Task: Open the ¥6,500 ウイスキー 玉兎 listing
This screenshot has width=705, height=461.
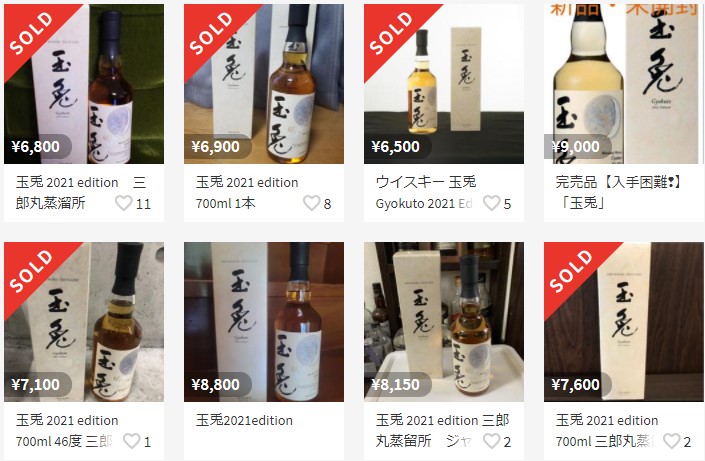Action: (x=444, y=84)
